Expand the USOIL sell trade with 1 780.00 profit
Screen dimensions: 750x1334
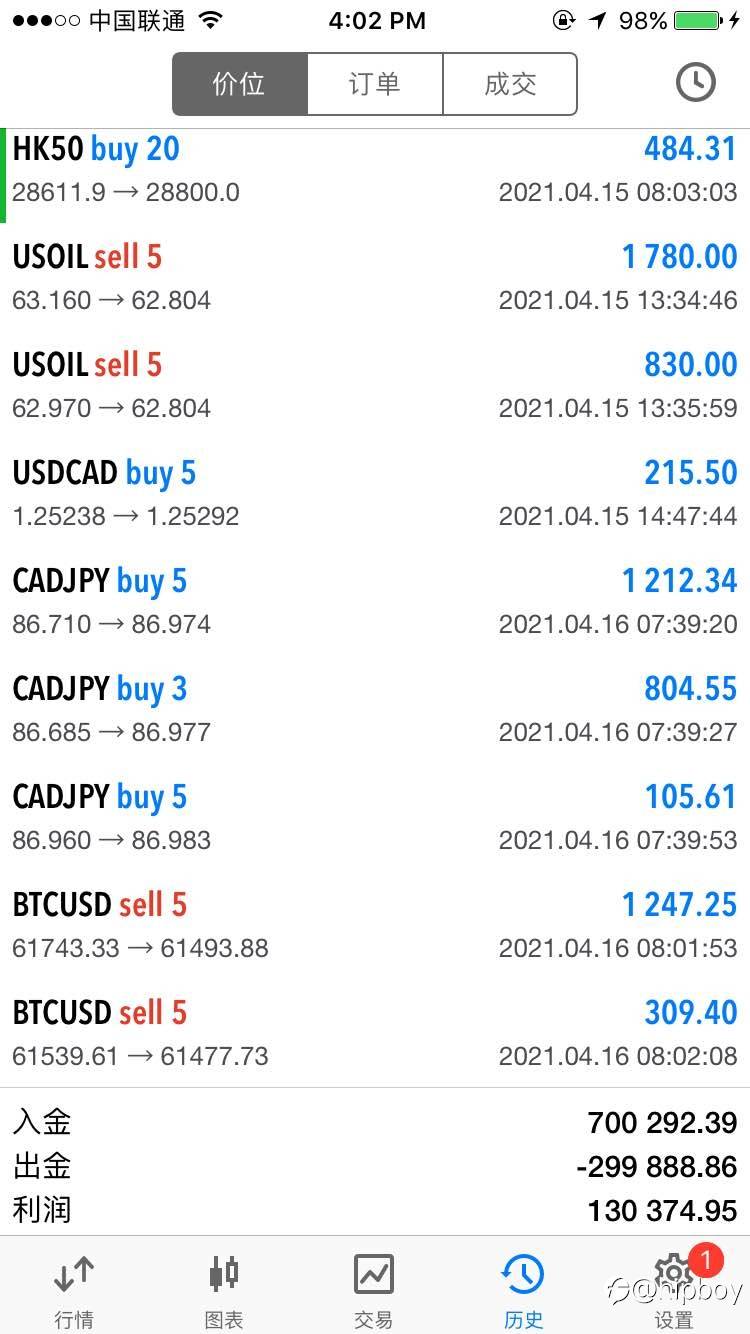pos(375,278)
